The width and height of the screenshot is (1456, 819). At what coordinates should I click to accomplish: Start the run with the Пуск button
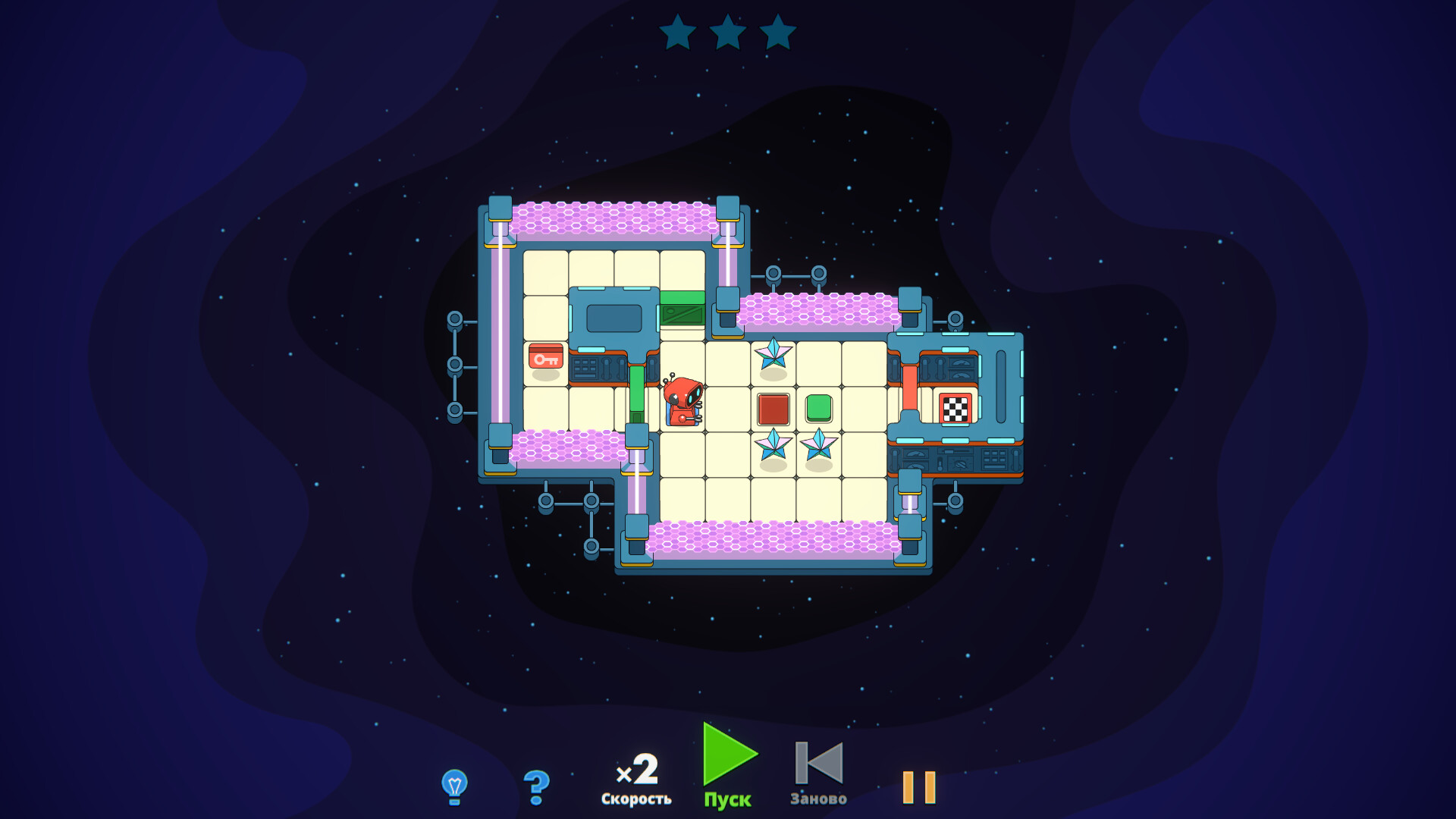coord(728,764)
